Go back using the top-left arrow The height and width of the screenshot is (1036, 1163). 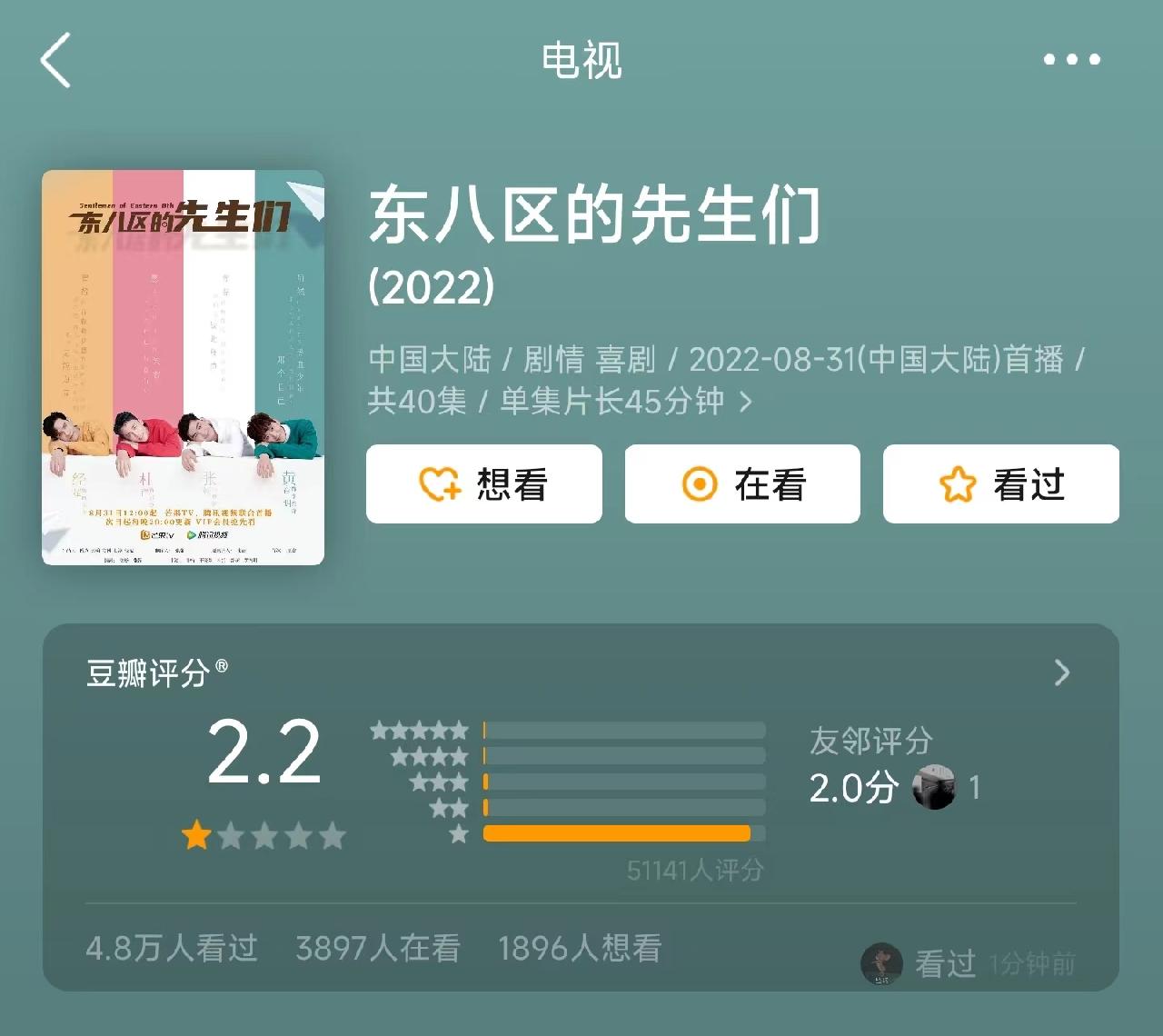click(56, 60)
